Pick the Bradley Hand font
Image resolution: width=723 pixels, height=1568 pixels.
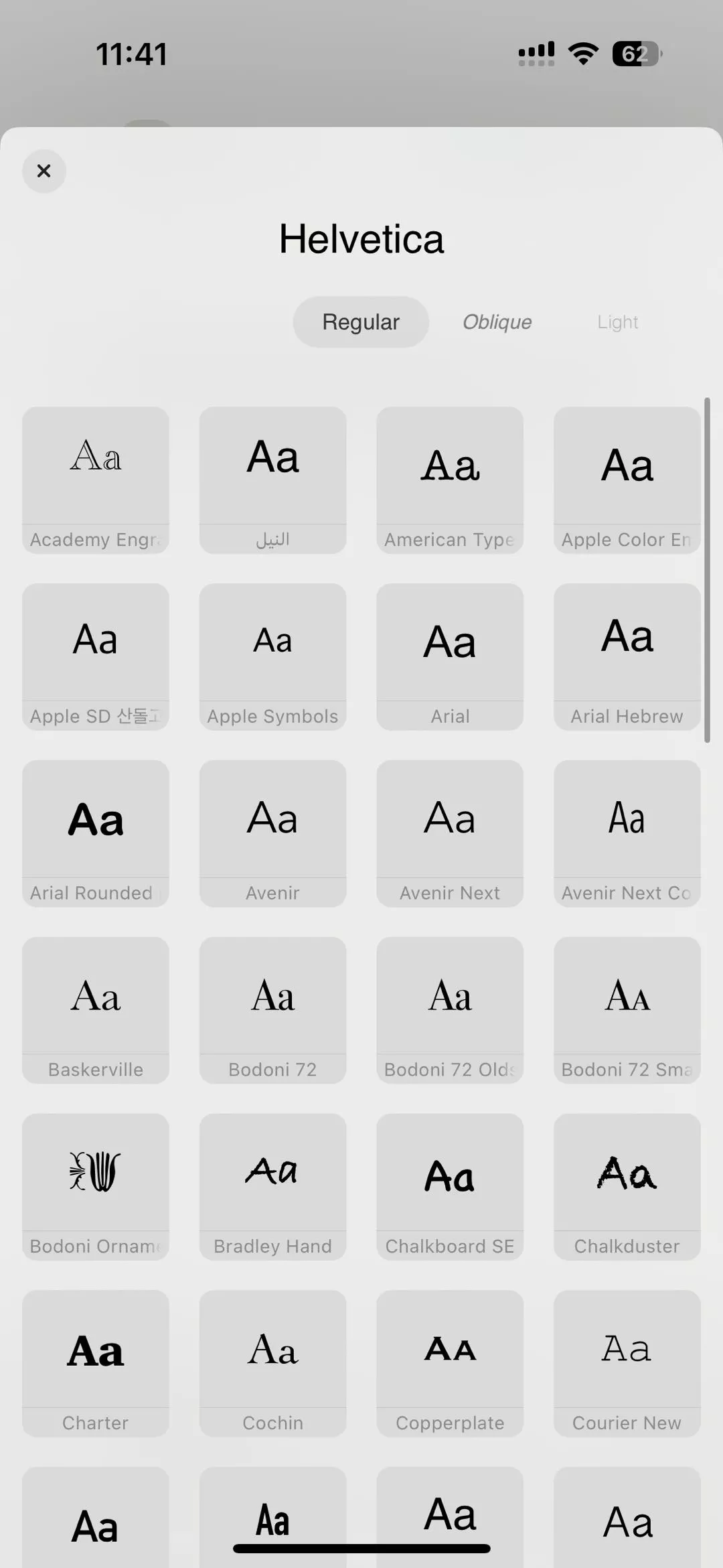tap(272, 1187)
